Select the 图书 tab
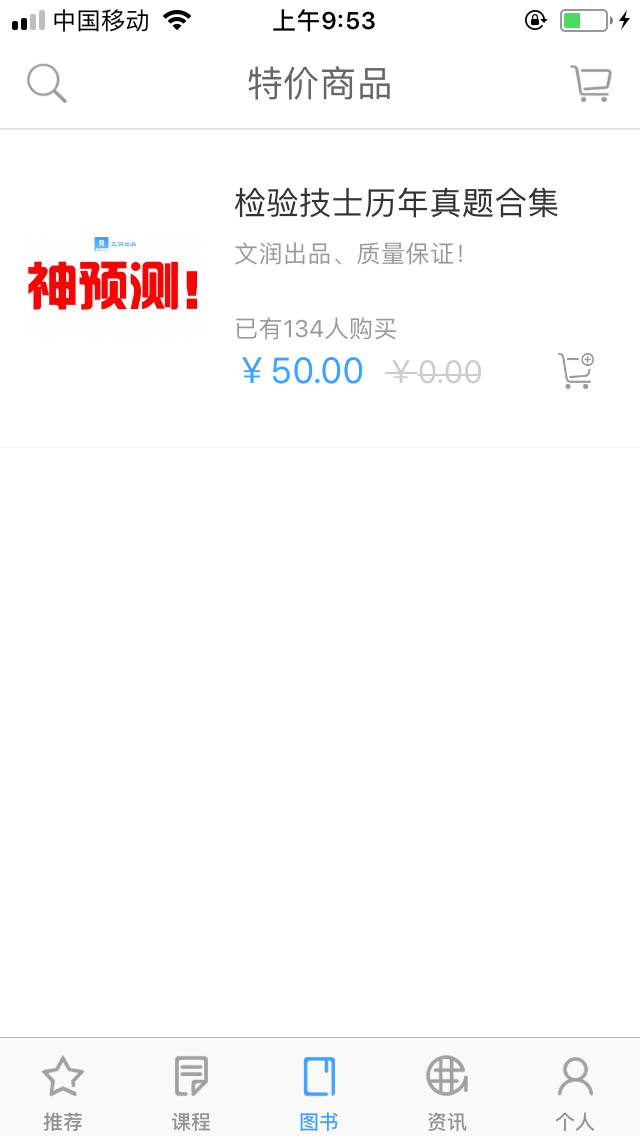This screenshot has height=1136, width=640. coord(319,1092)
